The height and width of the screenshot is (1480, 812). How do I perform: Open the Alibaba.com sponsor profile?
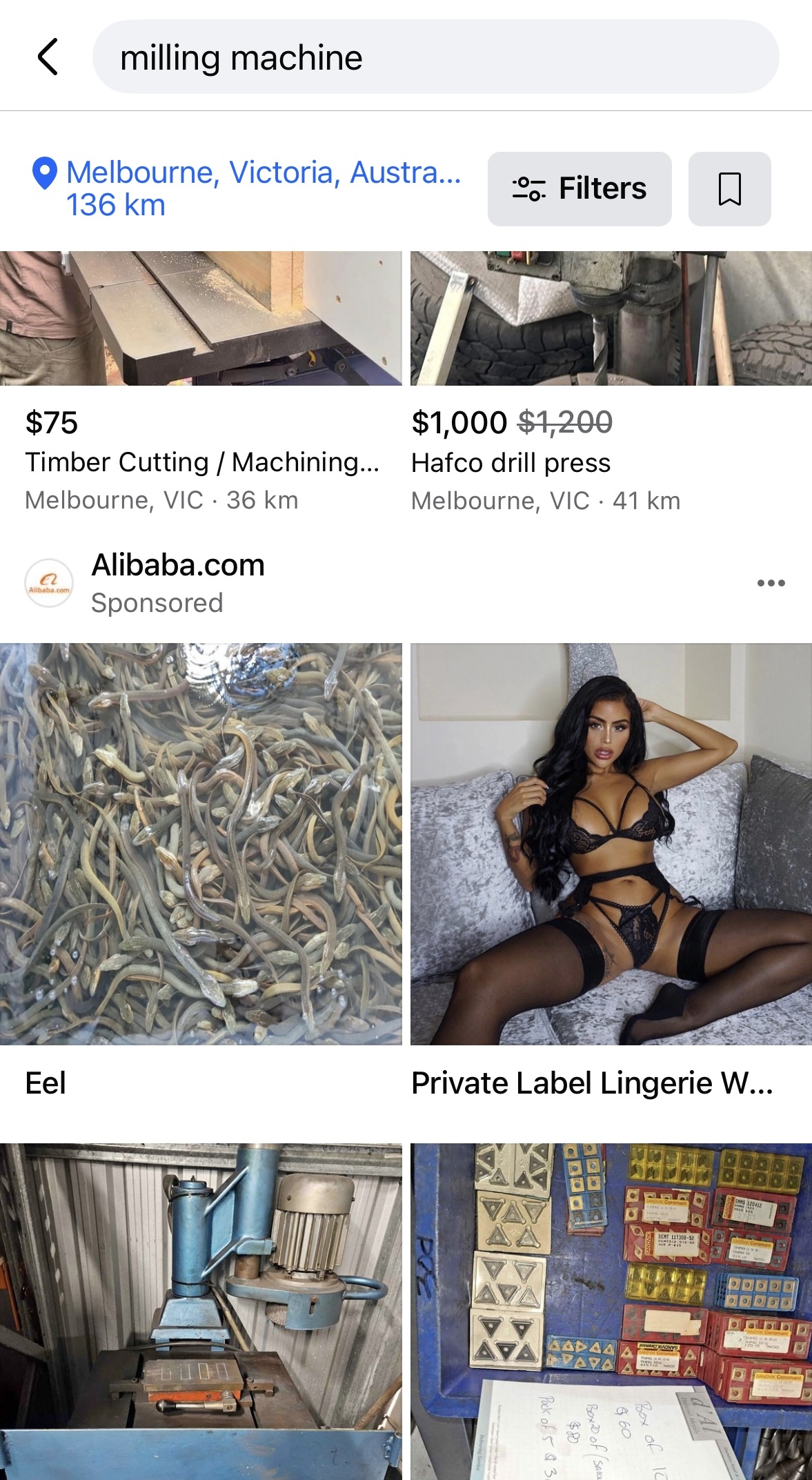[178, 565]
